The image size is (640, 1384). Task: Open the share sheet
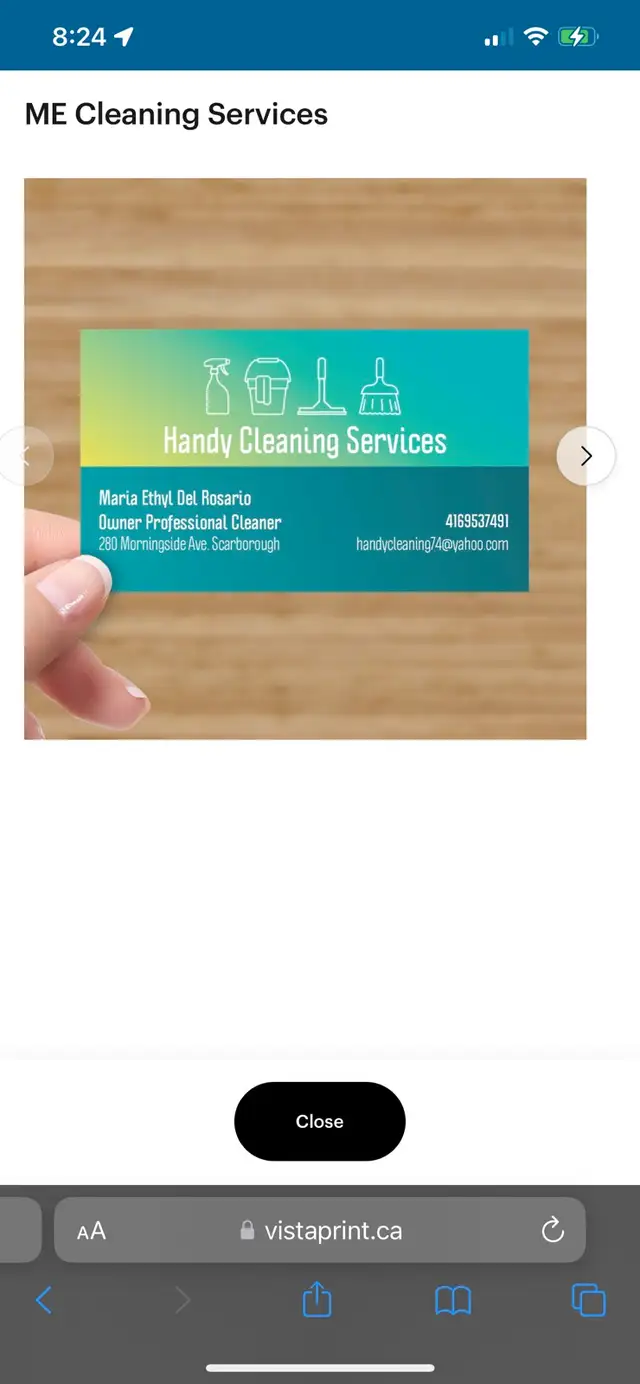tap(317, 1299)
